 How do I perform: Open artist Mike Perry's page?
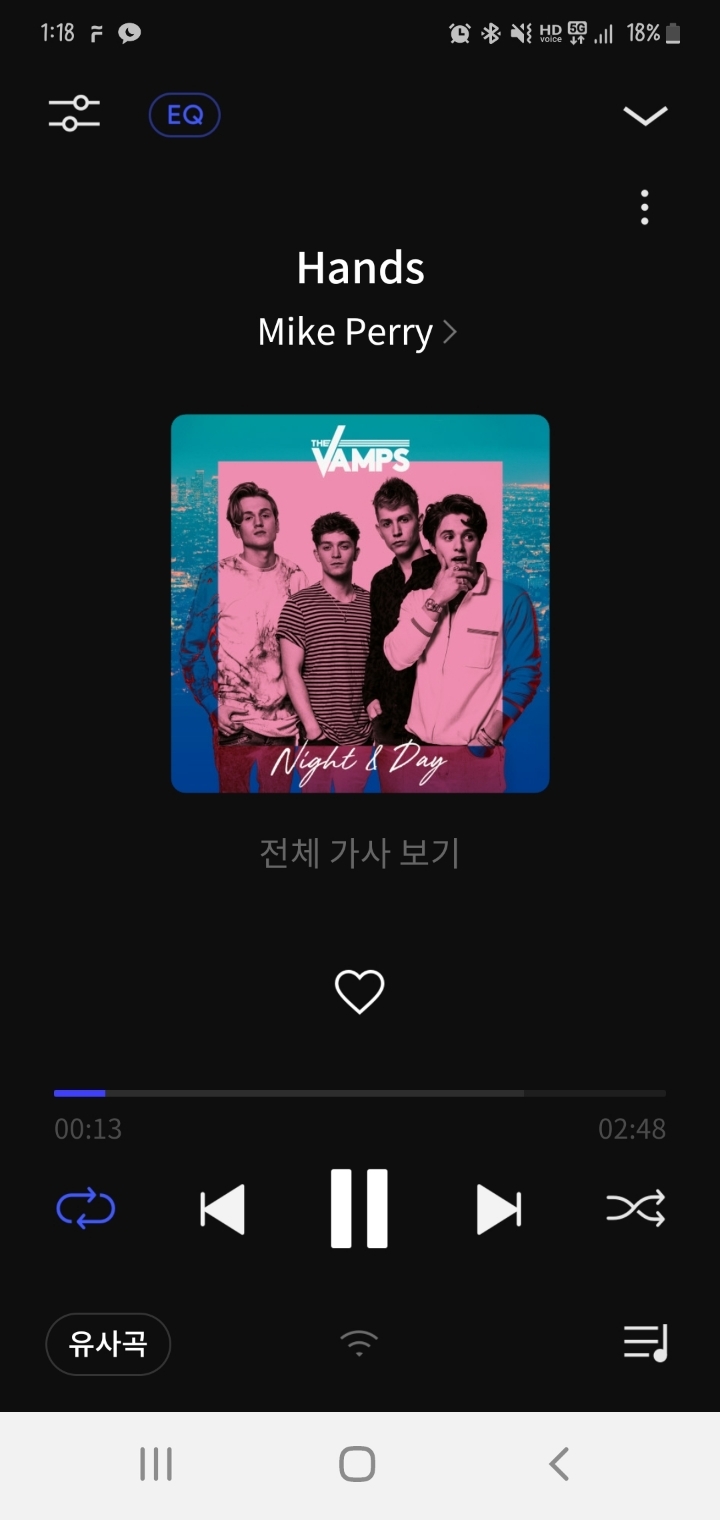[357, 332]
